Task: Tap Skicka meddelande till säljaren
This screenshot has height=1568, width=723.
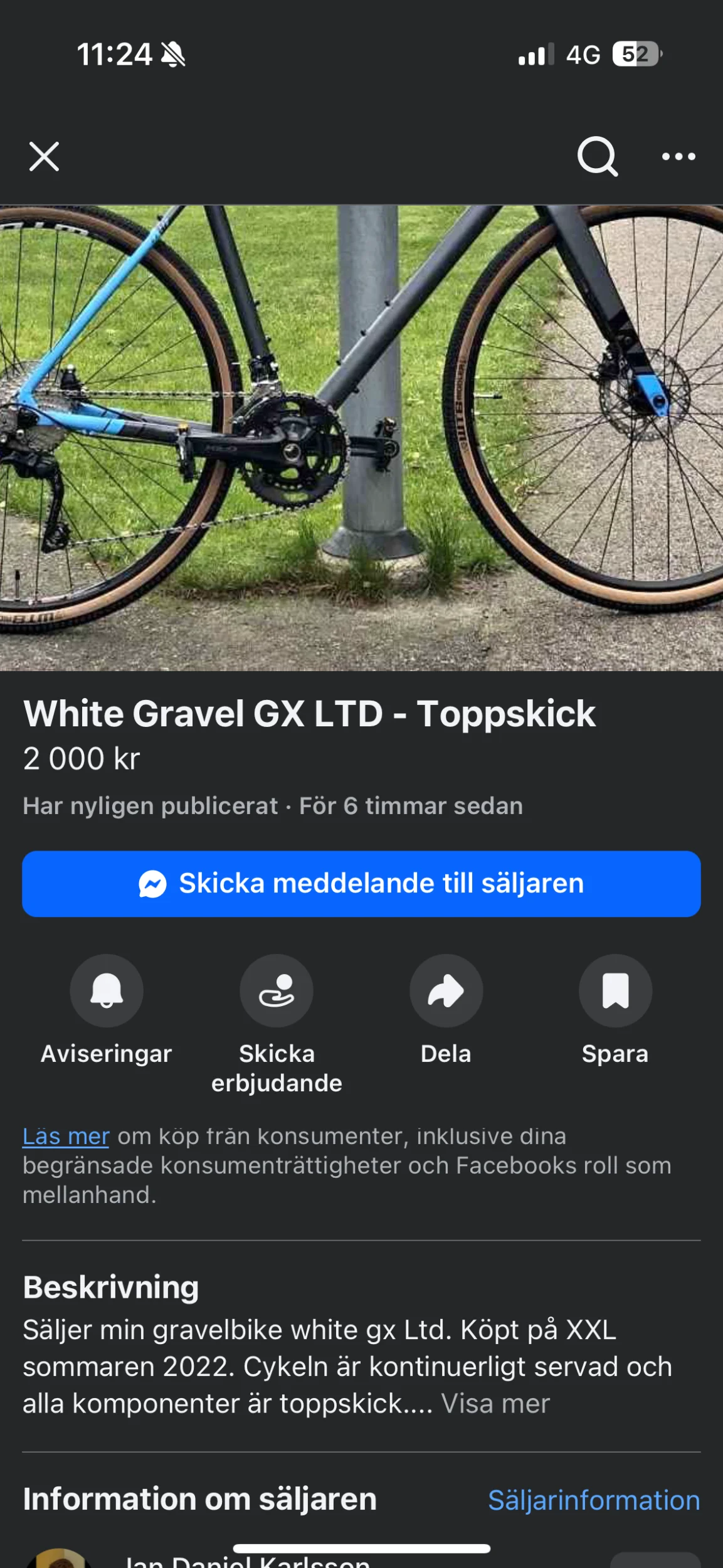Action: (361, 884)
